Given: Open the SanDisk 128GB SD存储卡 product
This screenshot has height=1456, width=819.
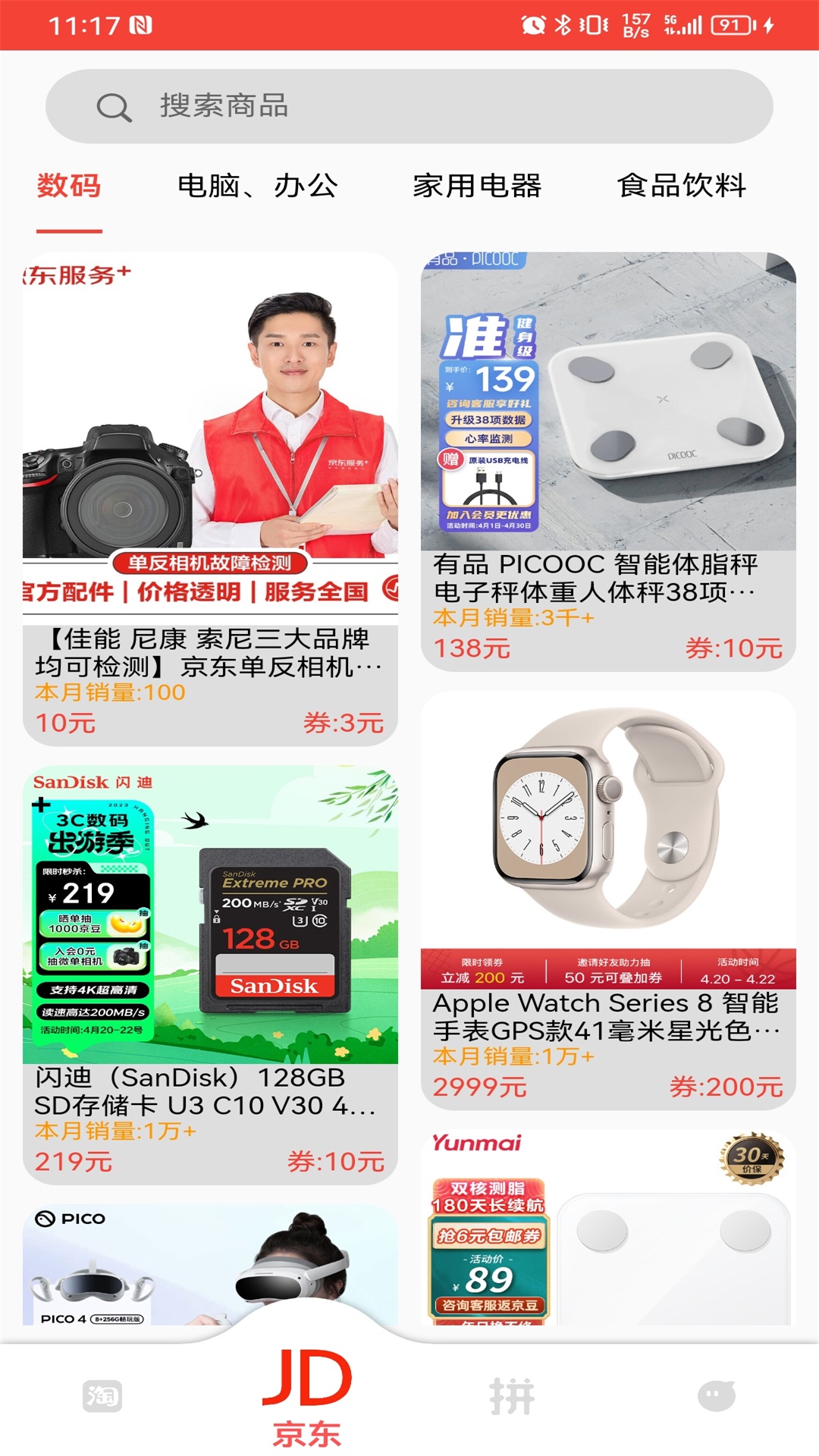Looking at the screenshot, I should click(210, 974).
